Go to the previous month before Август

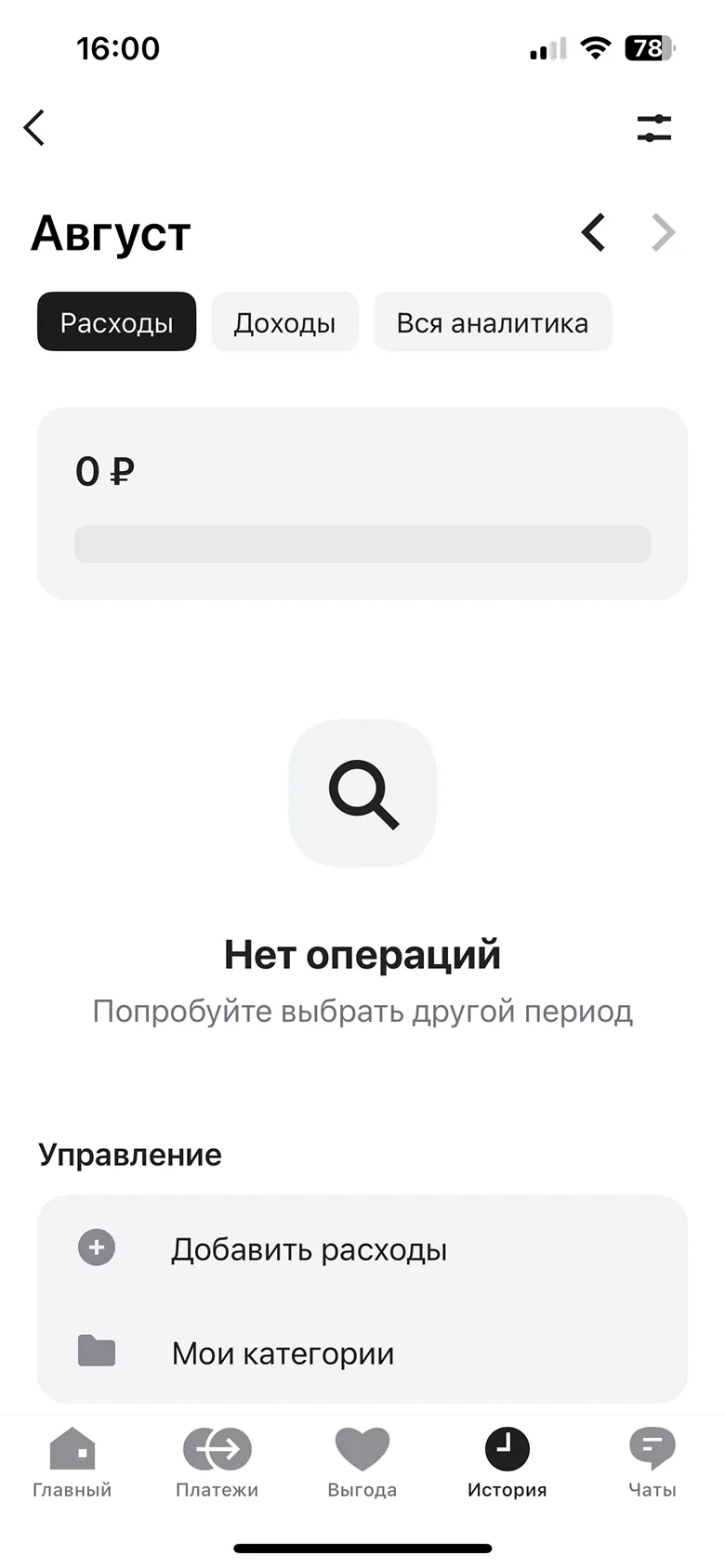(x=594, y=232)
